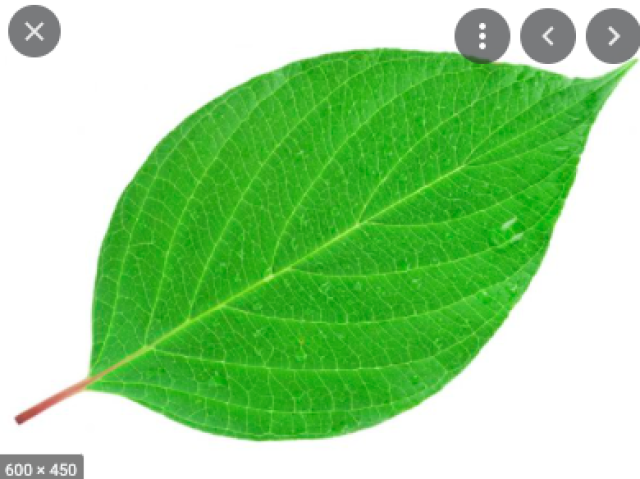Go to the previous image
640x479 pixels.
click(x=548, y=37)
